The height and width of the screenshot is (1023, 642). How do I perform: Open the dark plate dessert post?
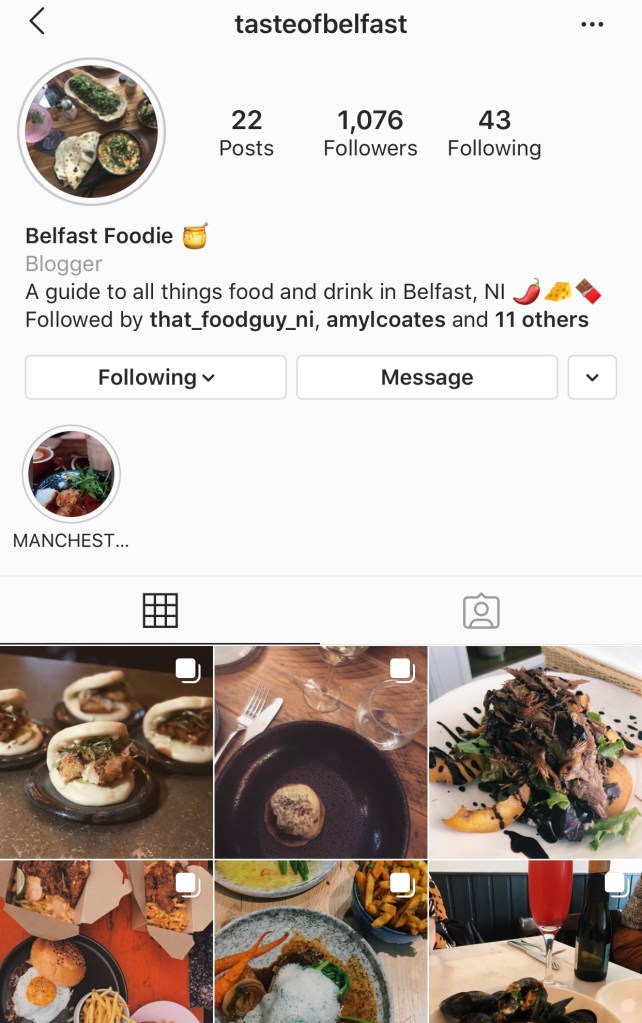[320, 752]
